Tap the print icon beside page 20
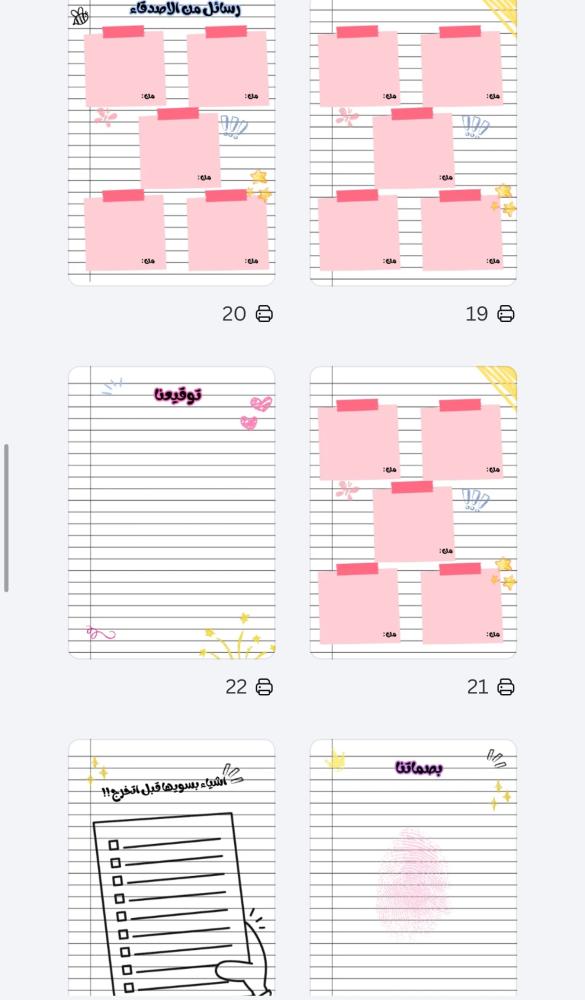 click(x=264, y=314)
